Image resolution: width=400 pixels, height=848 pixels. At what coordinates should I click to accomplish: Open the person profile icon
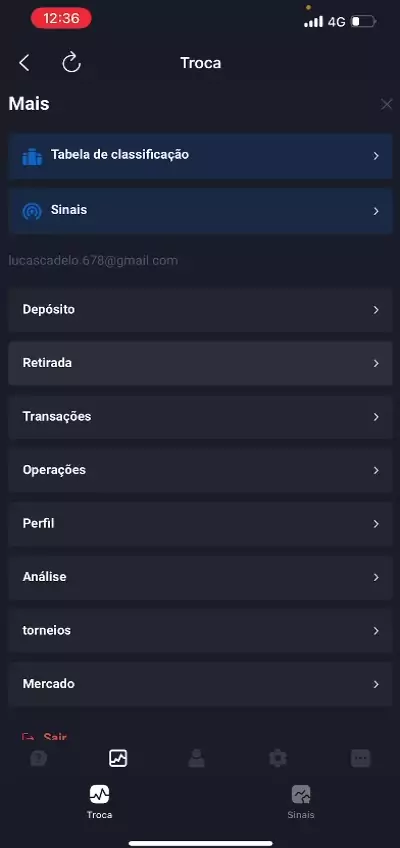click(196, 758)
